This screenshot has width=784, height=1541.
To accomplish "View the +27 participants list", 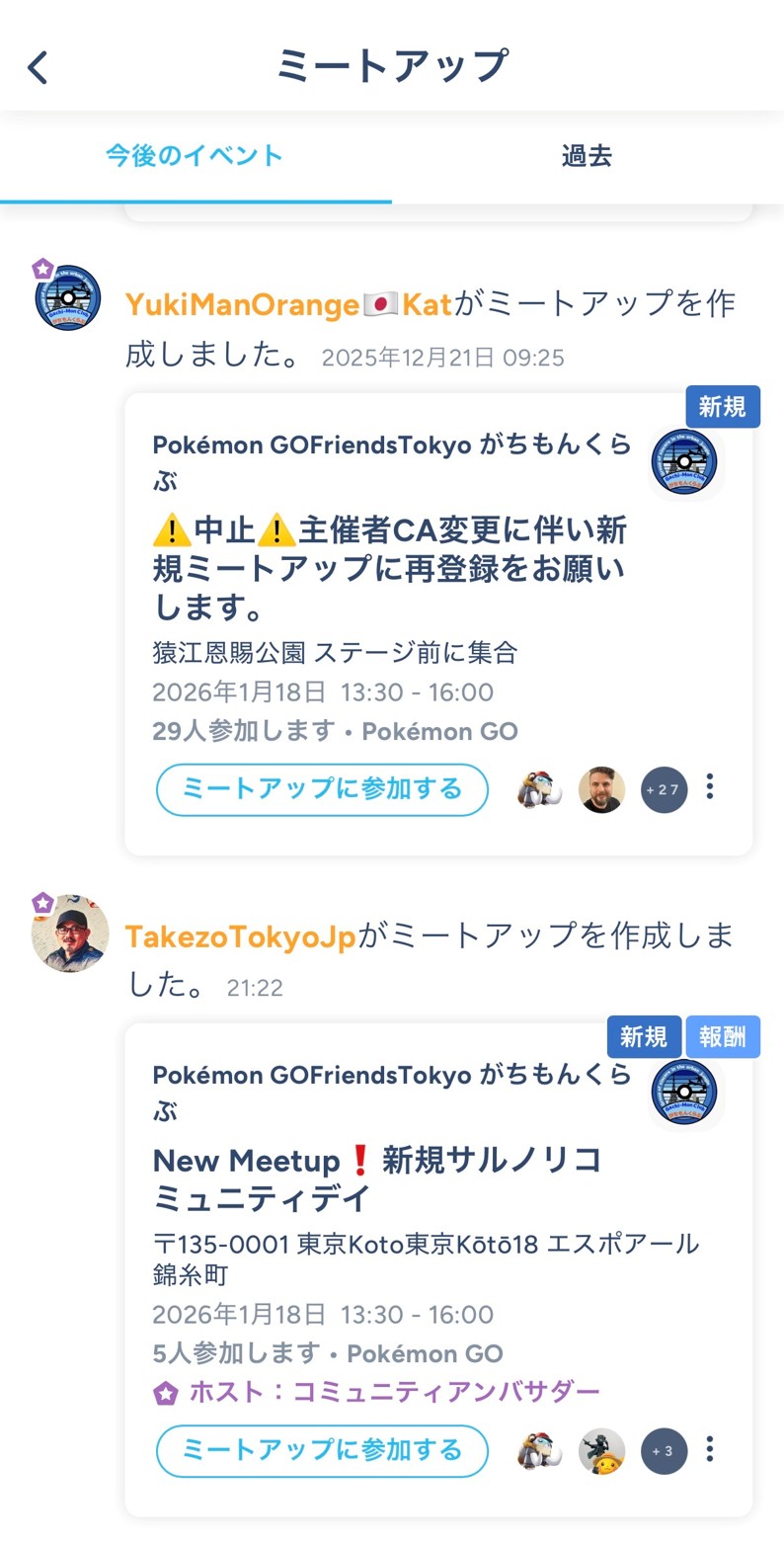I will pos(664,789).
